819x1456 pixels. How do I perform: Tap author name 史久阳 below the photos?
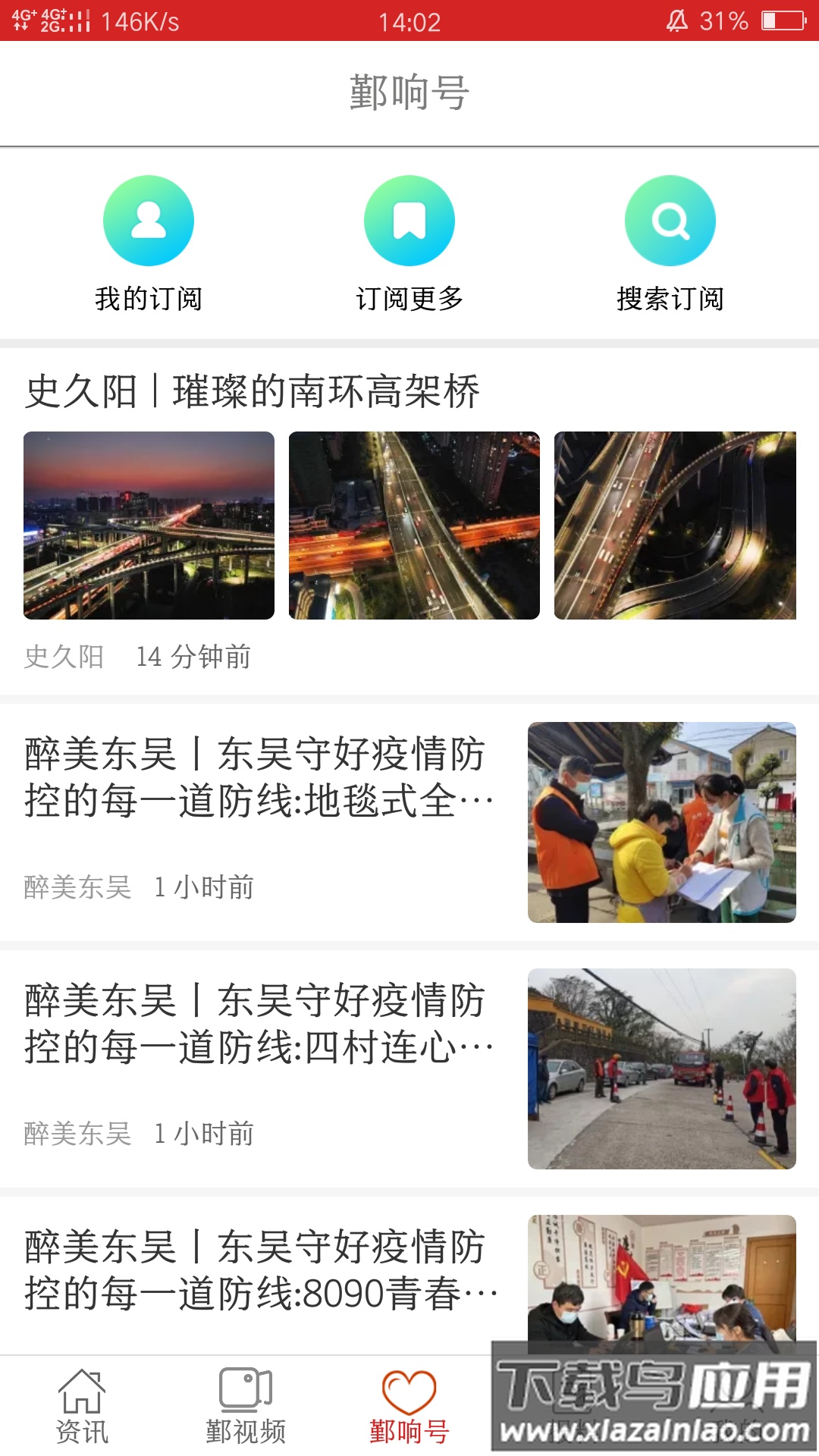coord(64,657)
